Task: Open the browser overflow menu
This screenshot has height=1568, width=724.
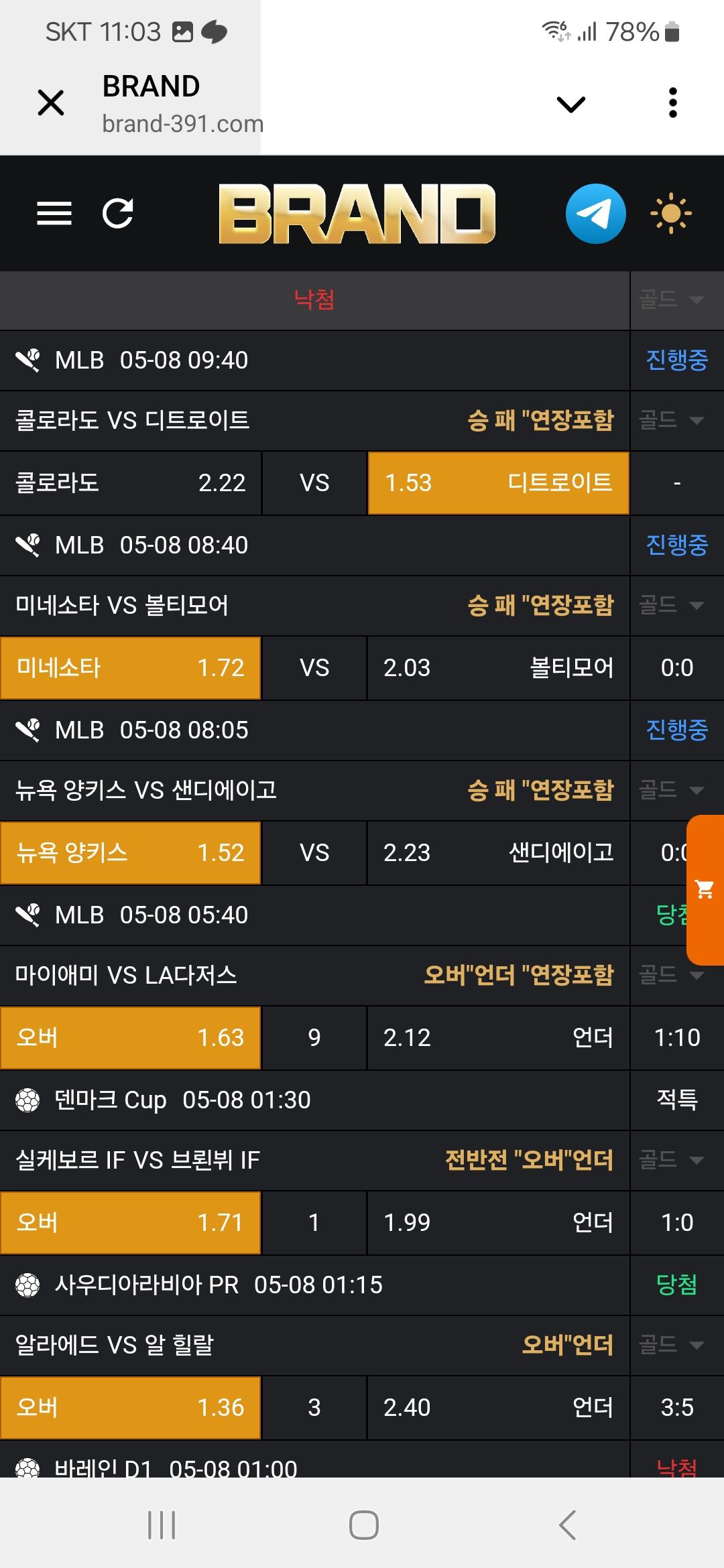Action: (673, 103)
